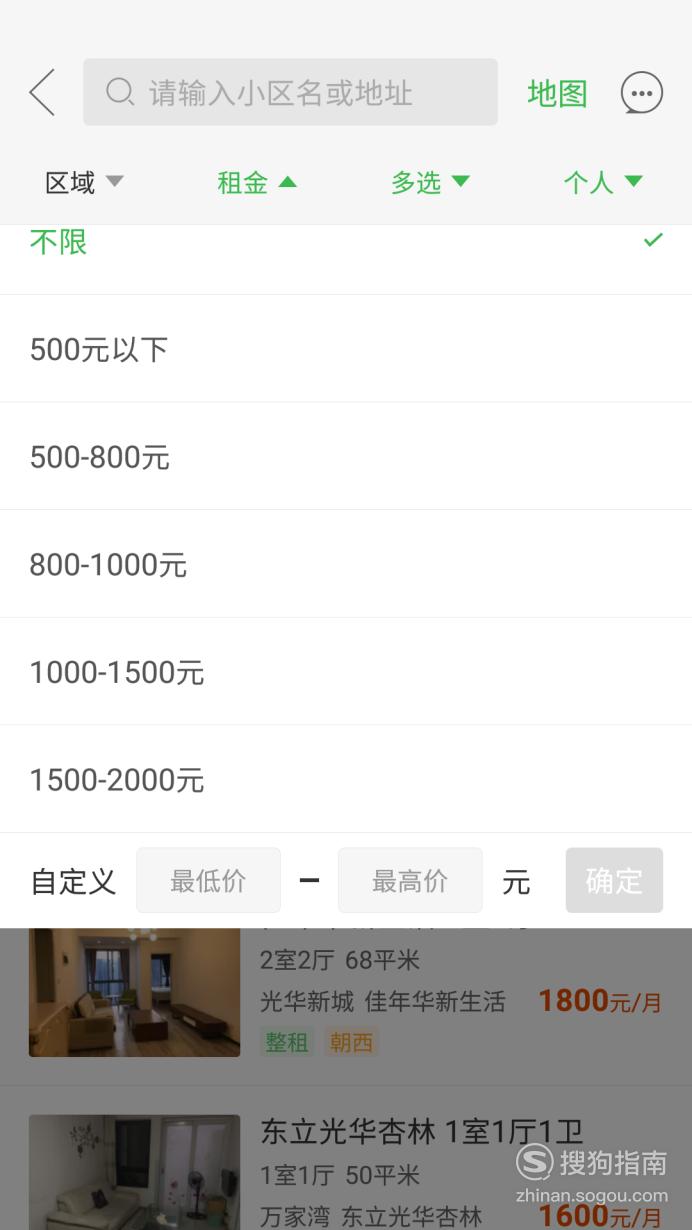Pick the 800-1000元 rent range
The image size is (692, 1230).
pos(346,565)
